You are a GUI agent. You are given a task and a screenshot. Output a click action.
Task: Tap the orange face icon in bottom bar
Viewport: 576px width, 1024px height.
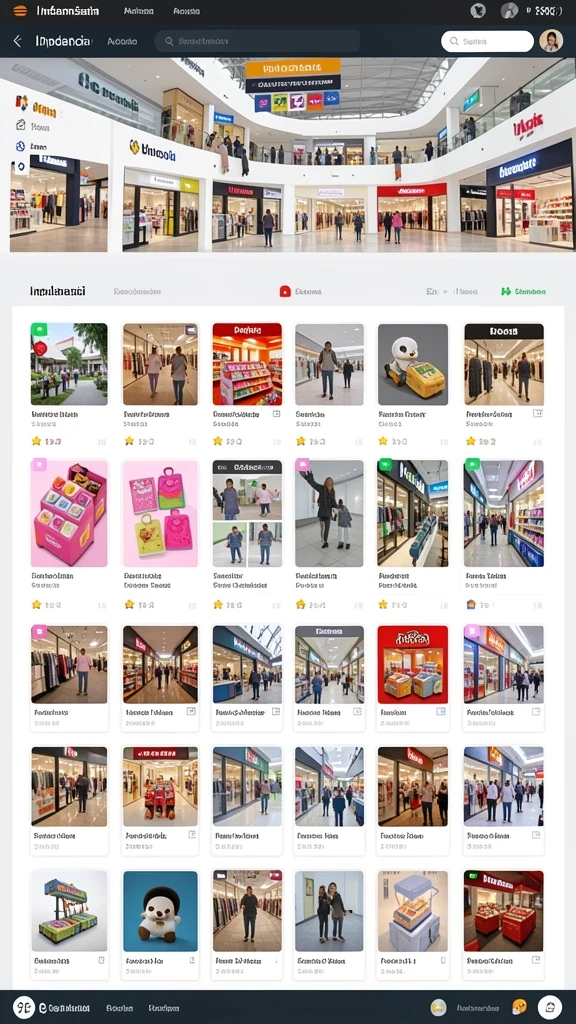(520, 1007)
